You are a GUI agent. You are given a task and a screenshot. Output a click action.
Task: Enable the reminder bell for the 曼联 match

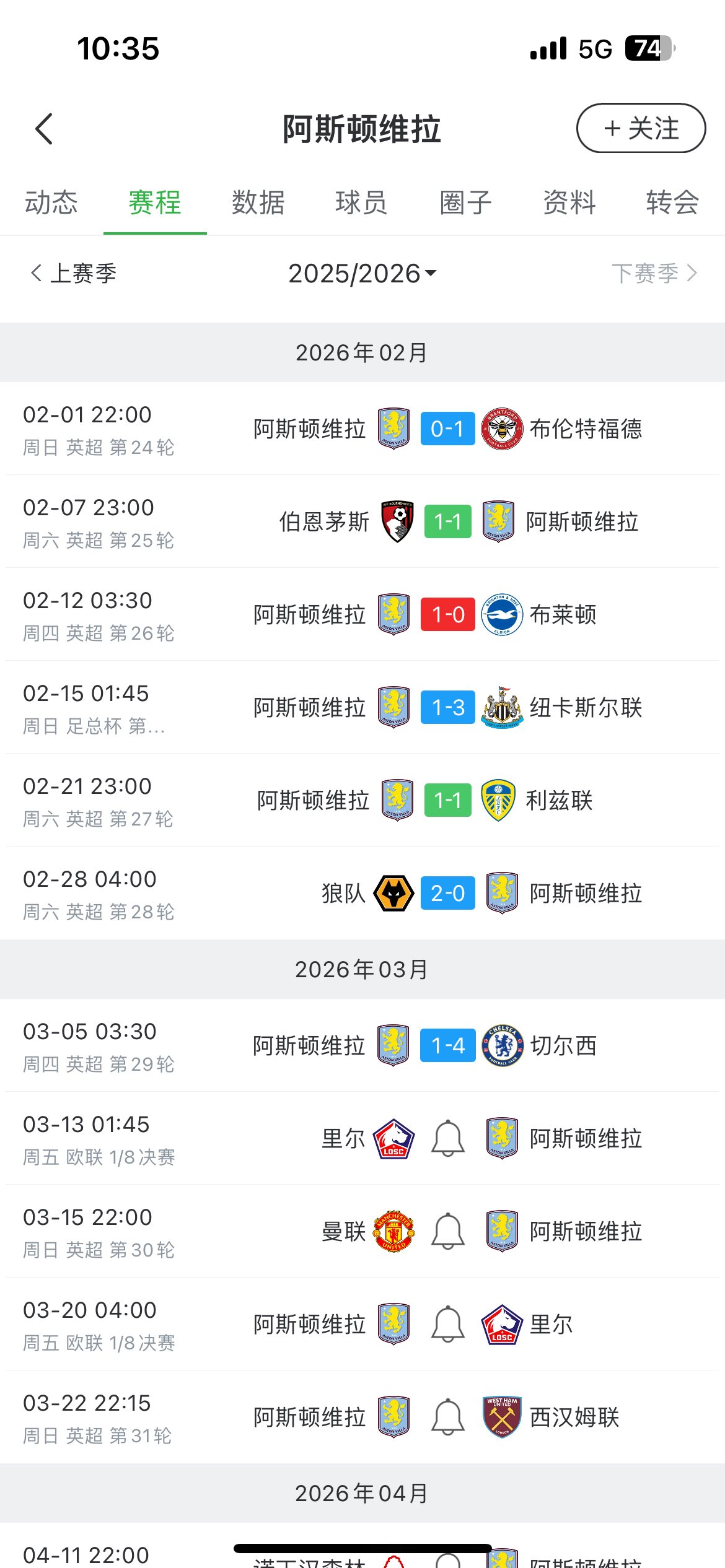447,1231
